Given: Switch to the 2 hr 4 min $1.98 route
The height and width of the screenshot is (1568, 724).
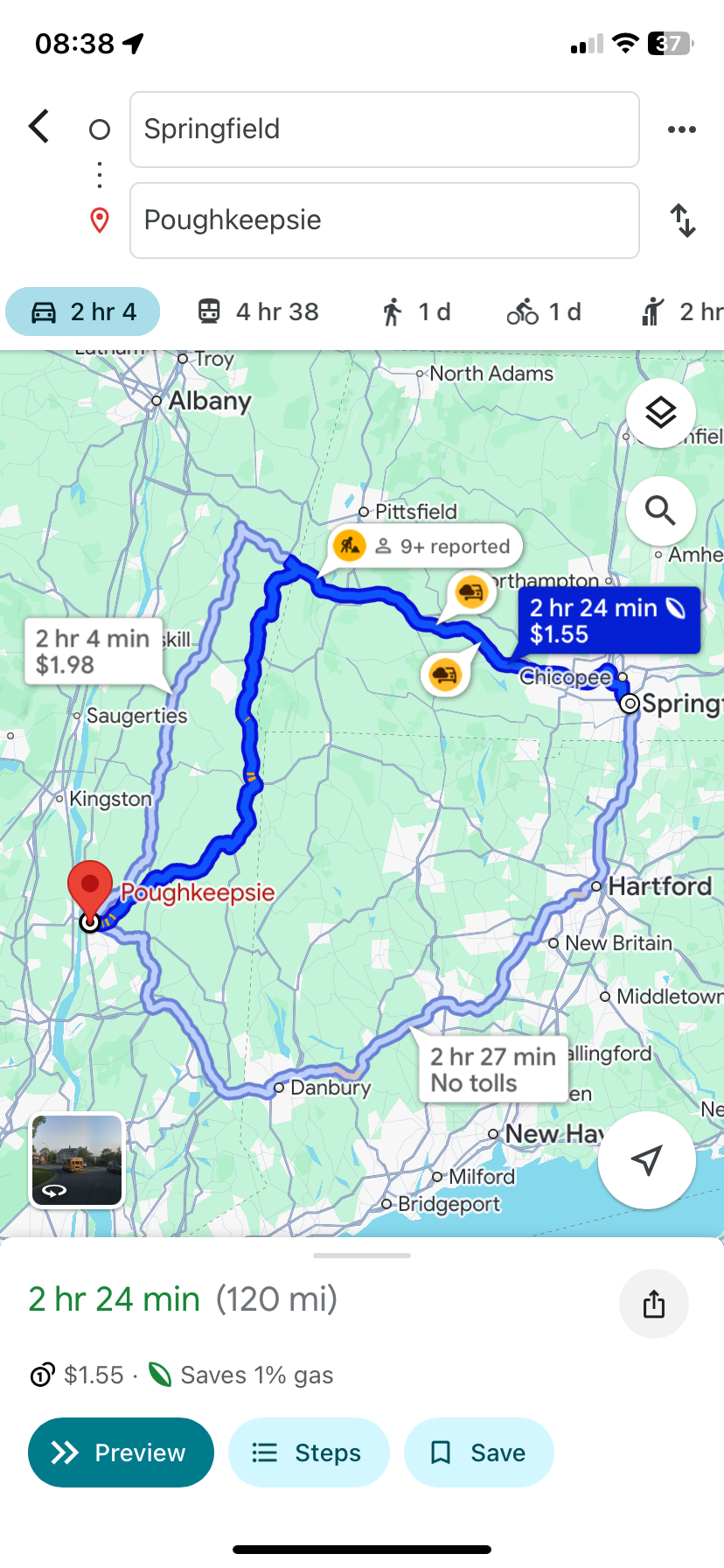Looking at the screenshot, I should 92,651.
